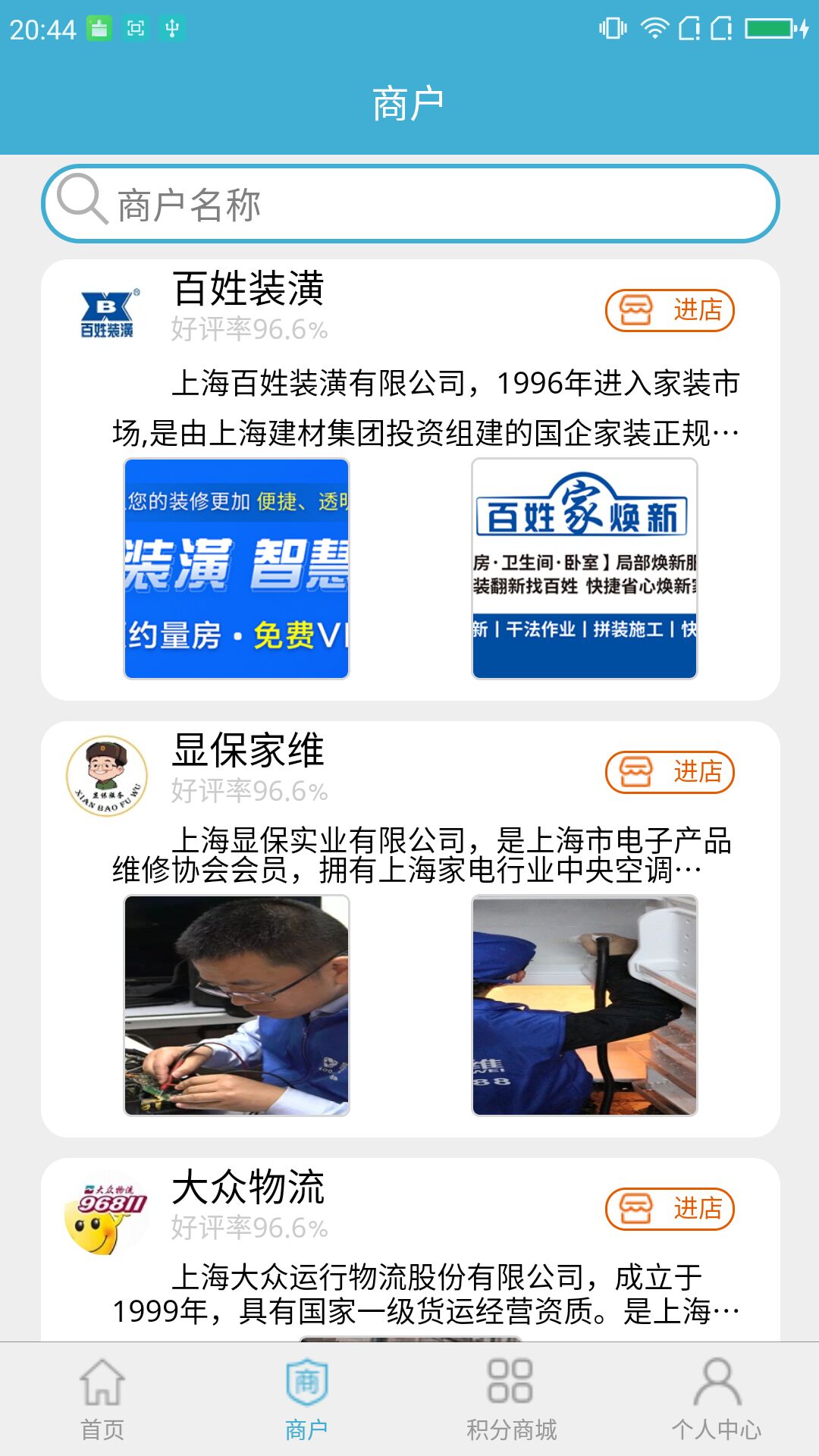
Task: Open the 百姓家焕新 promo image
Action: tap(585, 569)
